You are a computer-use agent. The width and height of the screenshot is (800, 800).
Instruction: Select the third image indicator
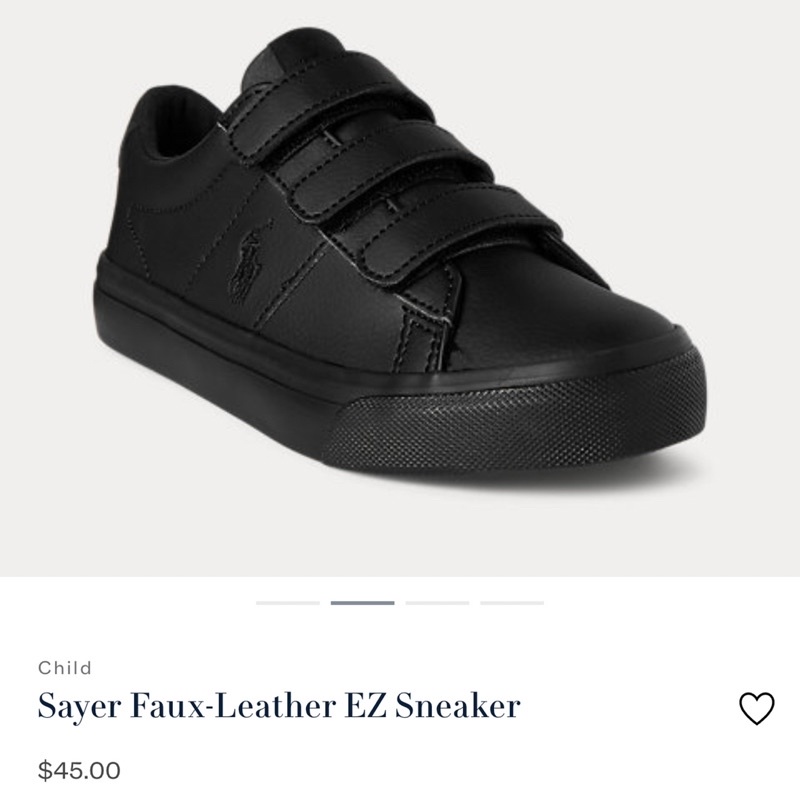(x=437, y=603)
